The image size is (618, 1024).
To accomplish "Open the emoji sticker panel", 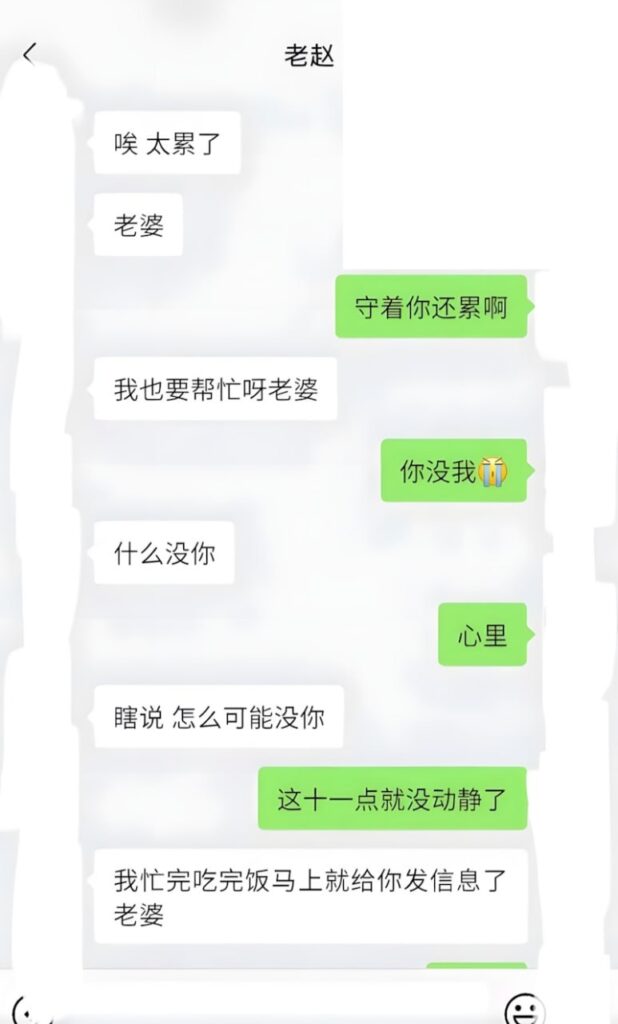I will [524, 1010].
